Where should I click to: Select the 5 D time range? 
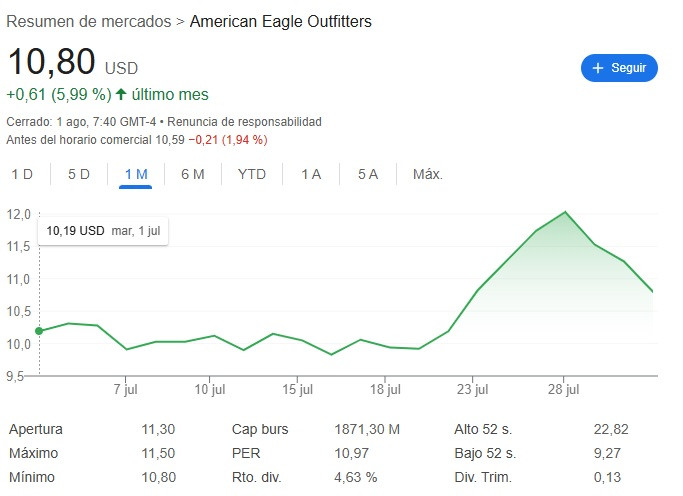click(79, 174)
